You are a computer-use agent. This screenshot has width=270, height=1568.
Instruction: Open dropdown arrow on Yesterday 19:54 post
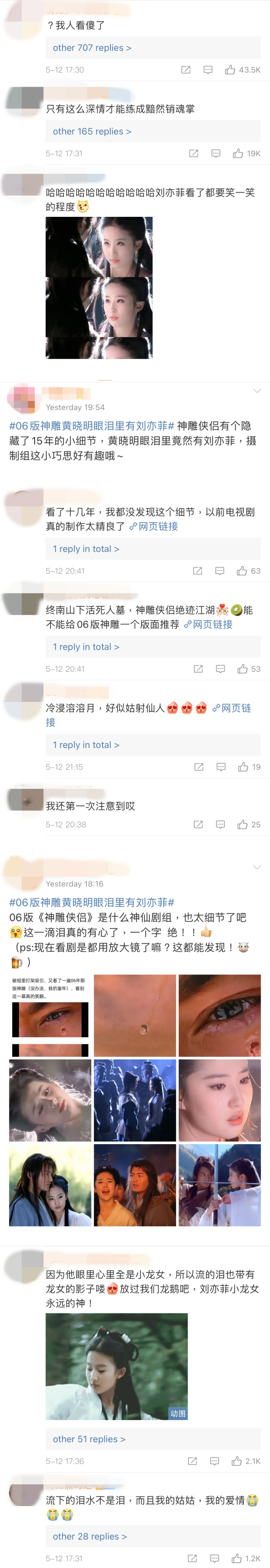coord(256,391)
